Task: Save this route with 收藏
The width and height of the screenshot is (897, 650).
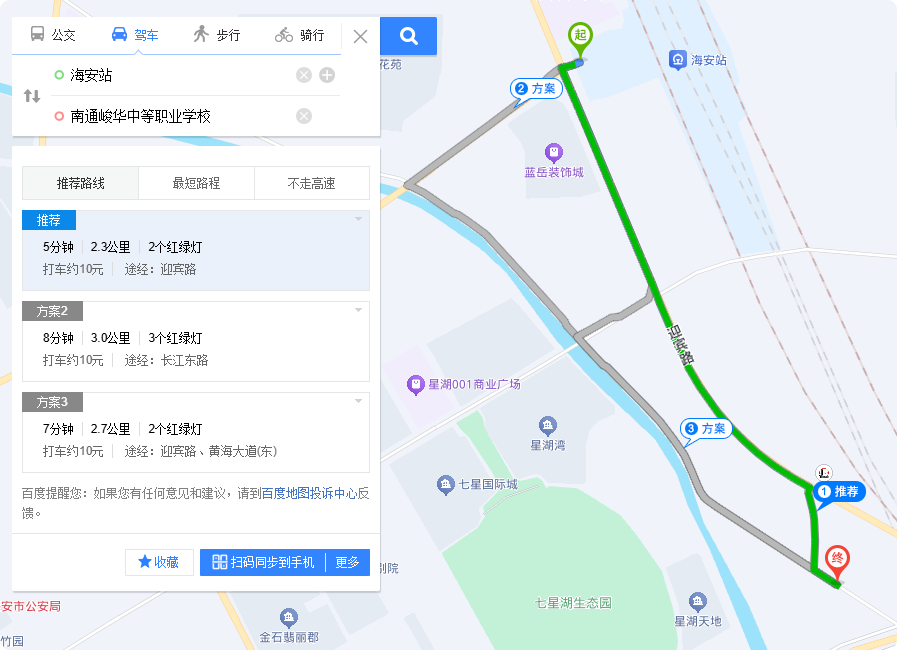Action: (x=159, y=562)
